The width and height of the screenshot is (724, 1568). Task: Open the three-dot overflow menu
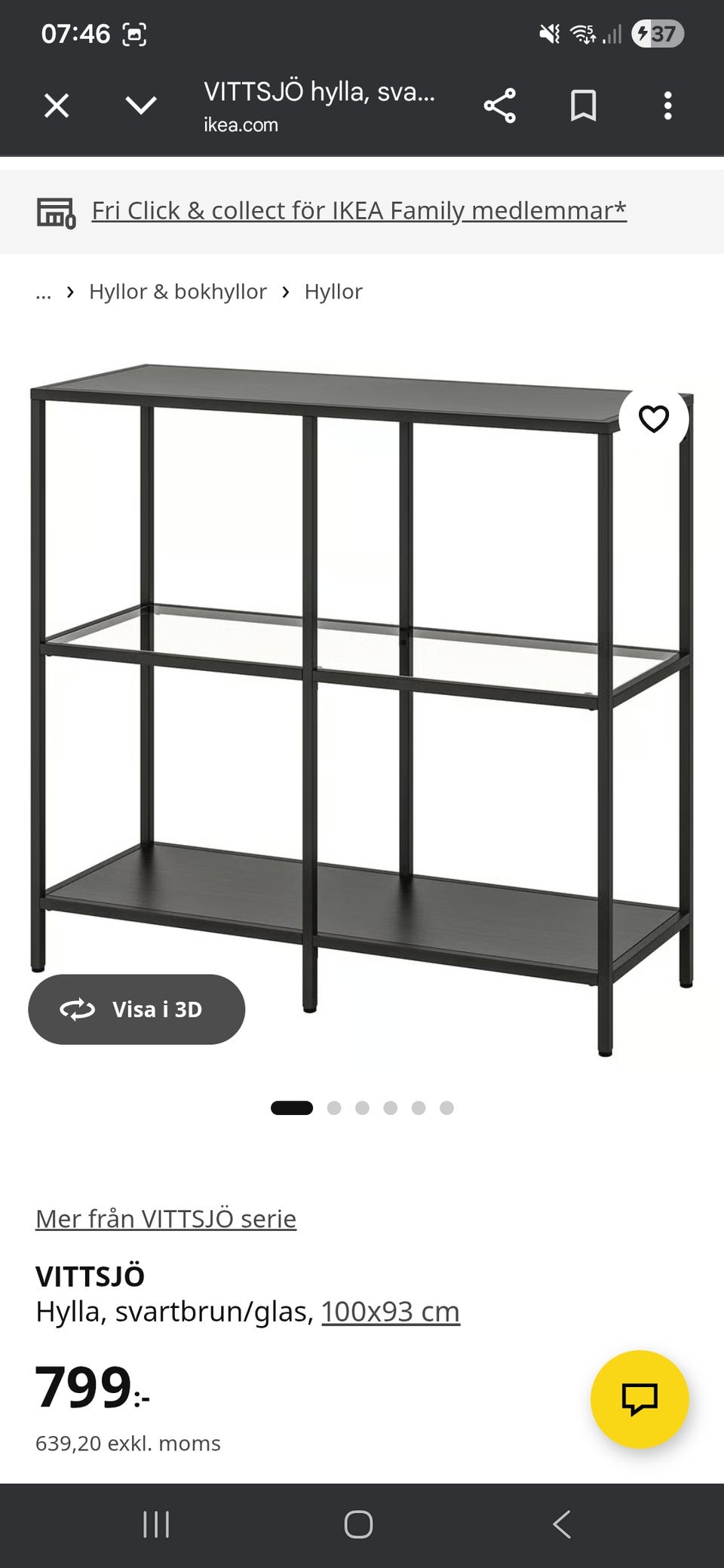(x=667, y=106)
